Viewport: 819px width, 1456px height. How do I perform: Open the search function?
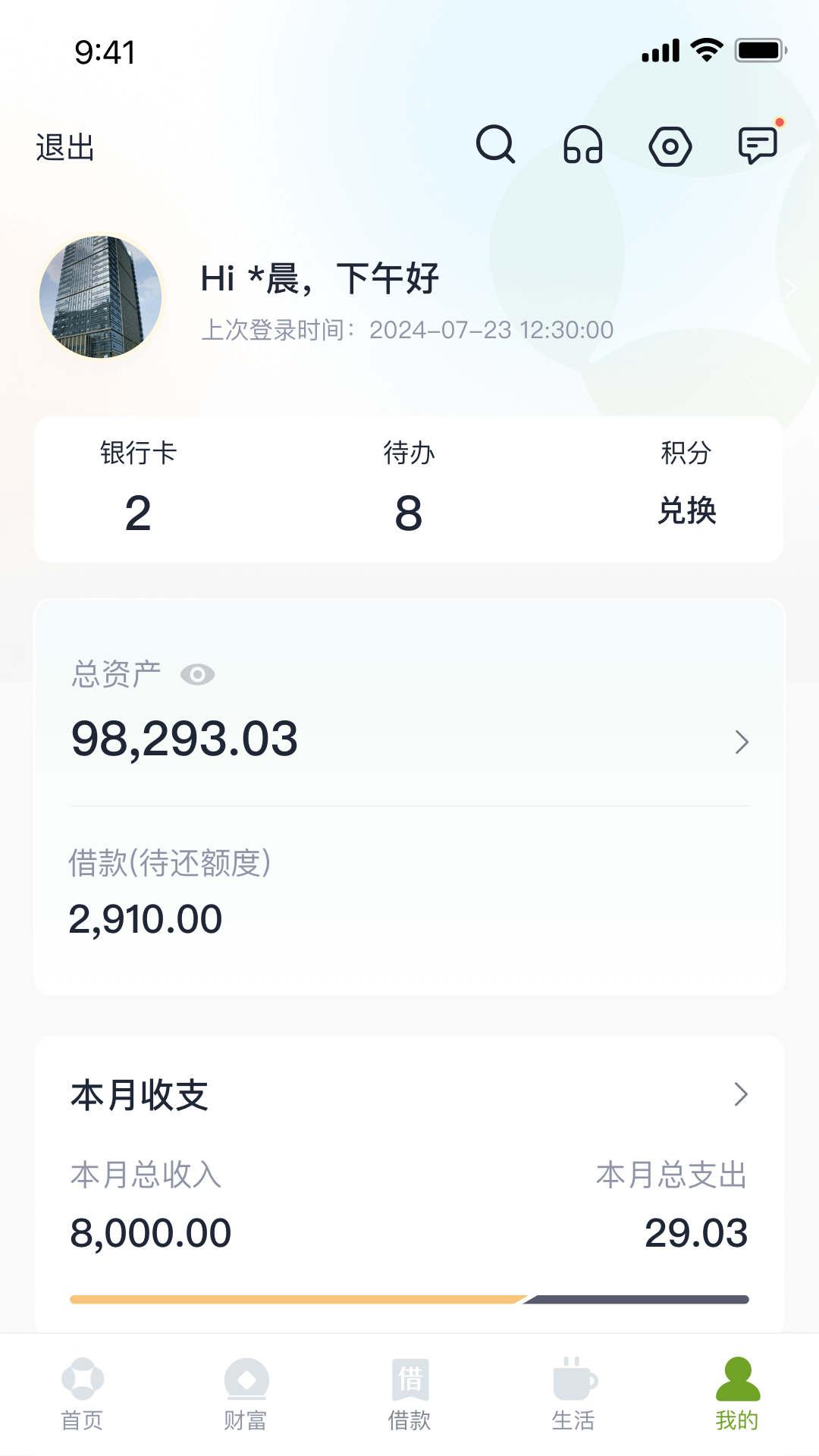tap(497, 146)
